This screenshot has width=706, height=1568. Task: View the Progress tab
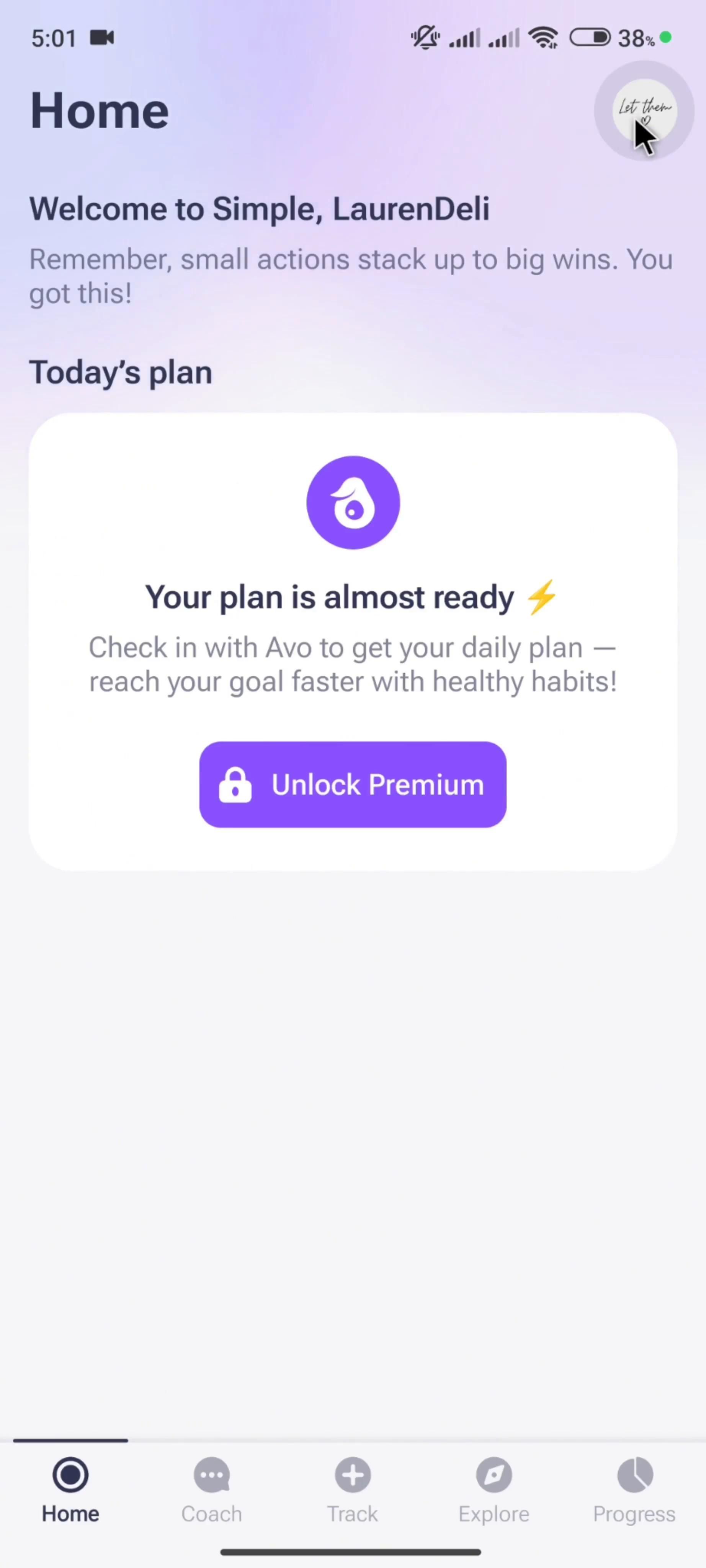point(634,1490)
